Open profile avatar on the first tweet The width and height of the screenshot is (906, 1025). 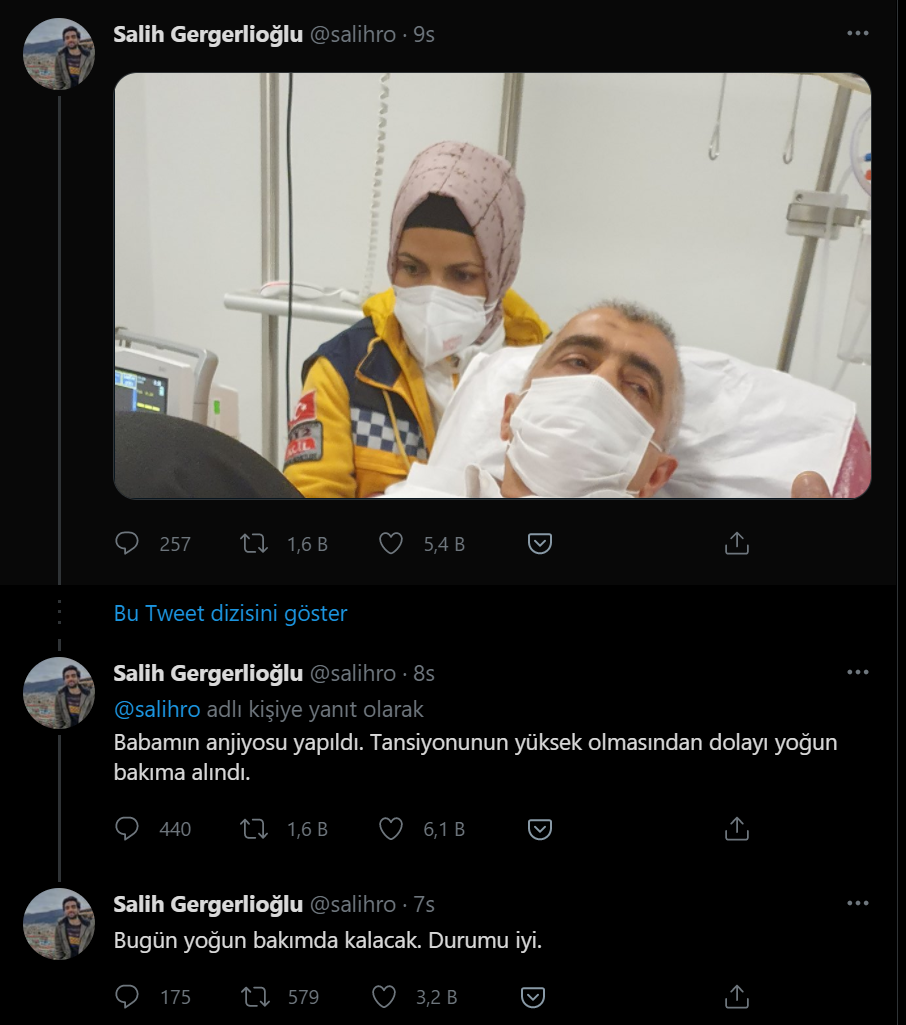pyautogui.click(x=59, y=54)
